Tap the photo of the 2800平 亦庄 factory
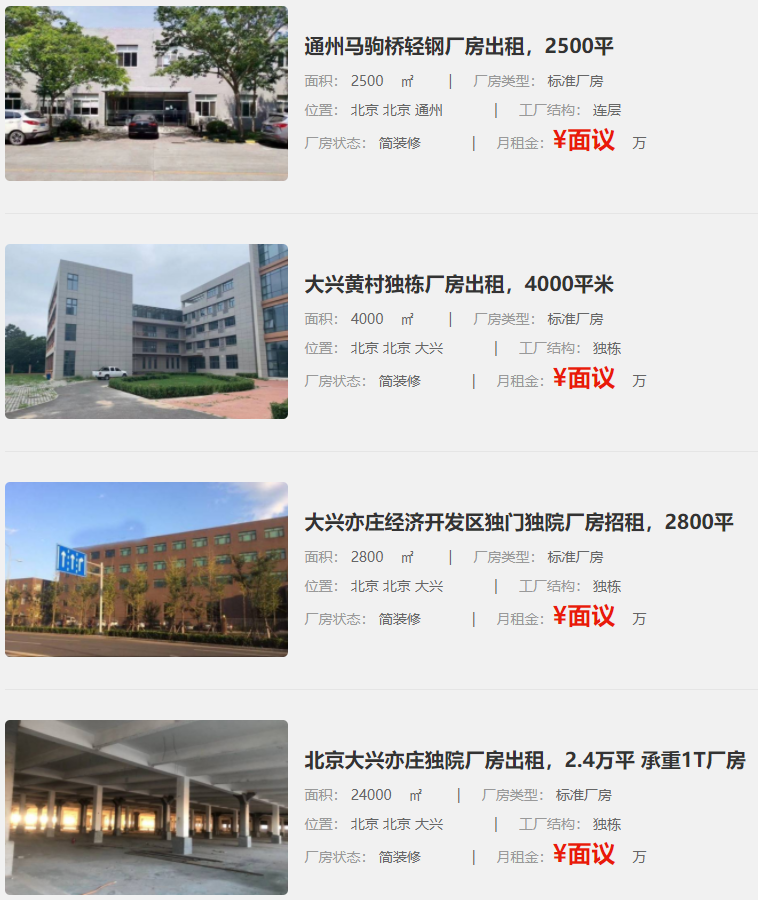The image size is (758, 900). (x=146, y=569)
